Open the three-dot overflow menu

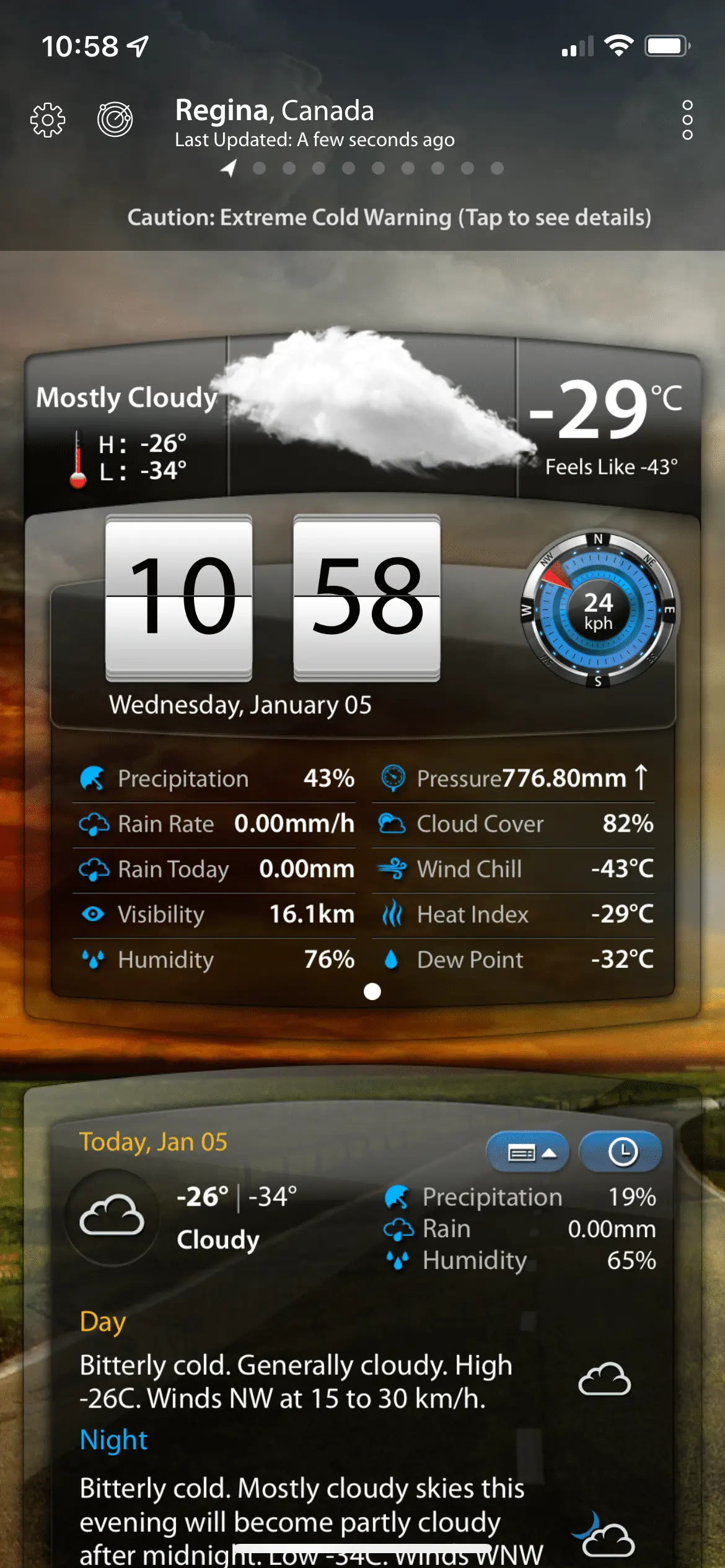point(687,120)
